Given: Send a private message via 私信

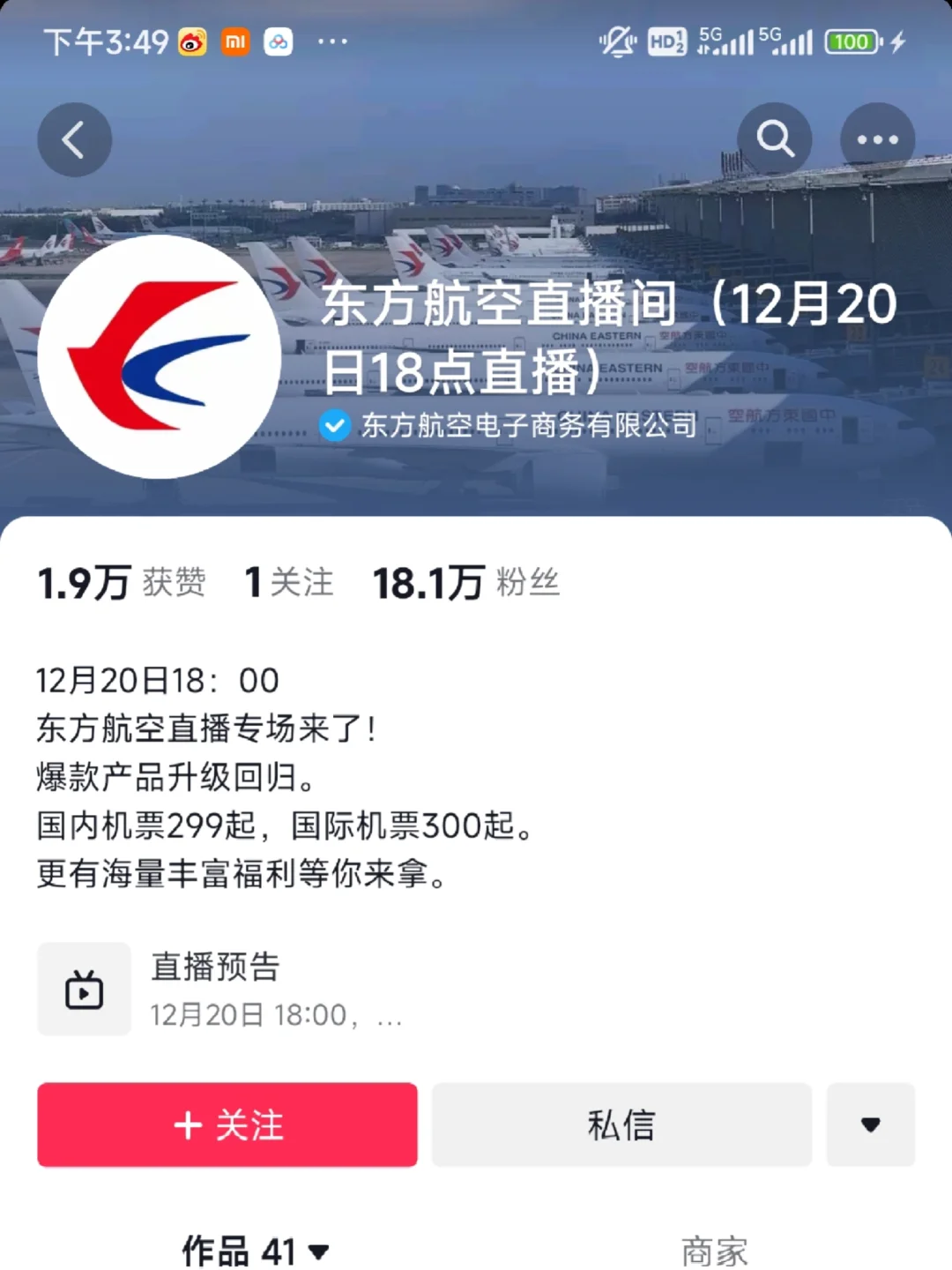Looking at the screenshot, I should [621, 1124].
